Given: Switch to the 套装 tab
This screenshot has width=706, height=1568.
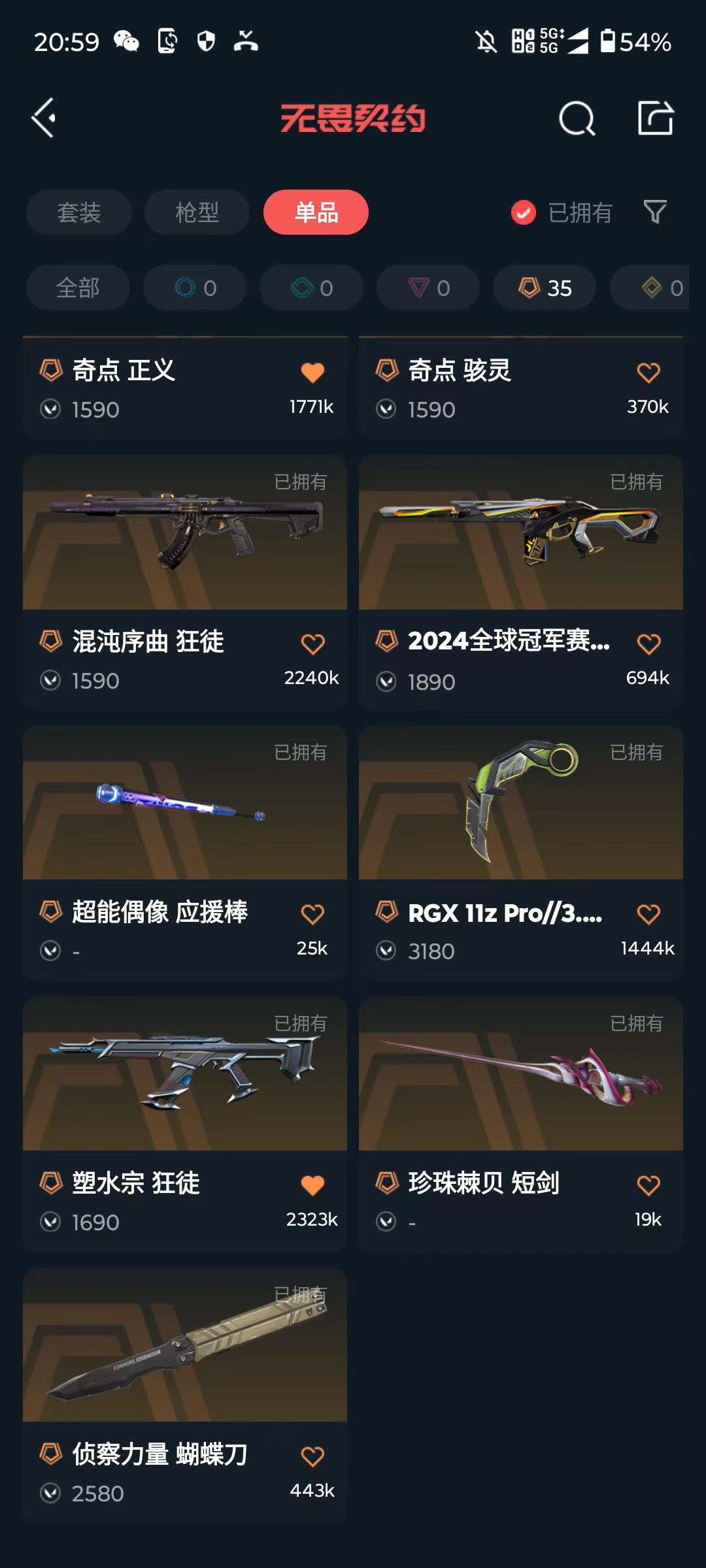Looking at the screenshot, I should point(78,212).
